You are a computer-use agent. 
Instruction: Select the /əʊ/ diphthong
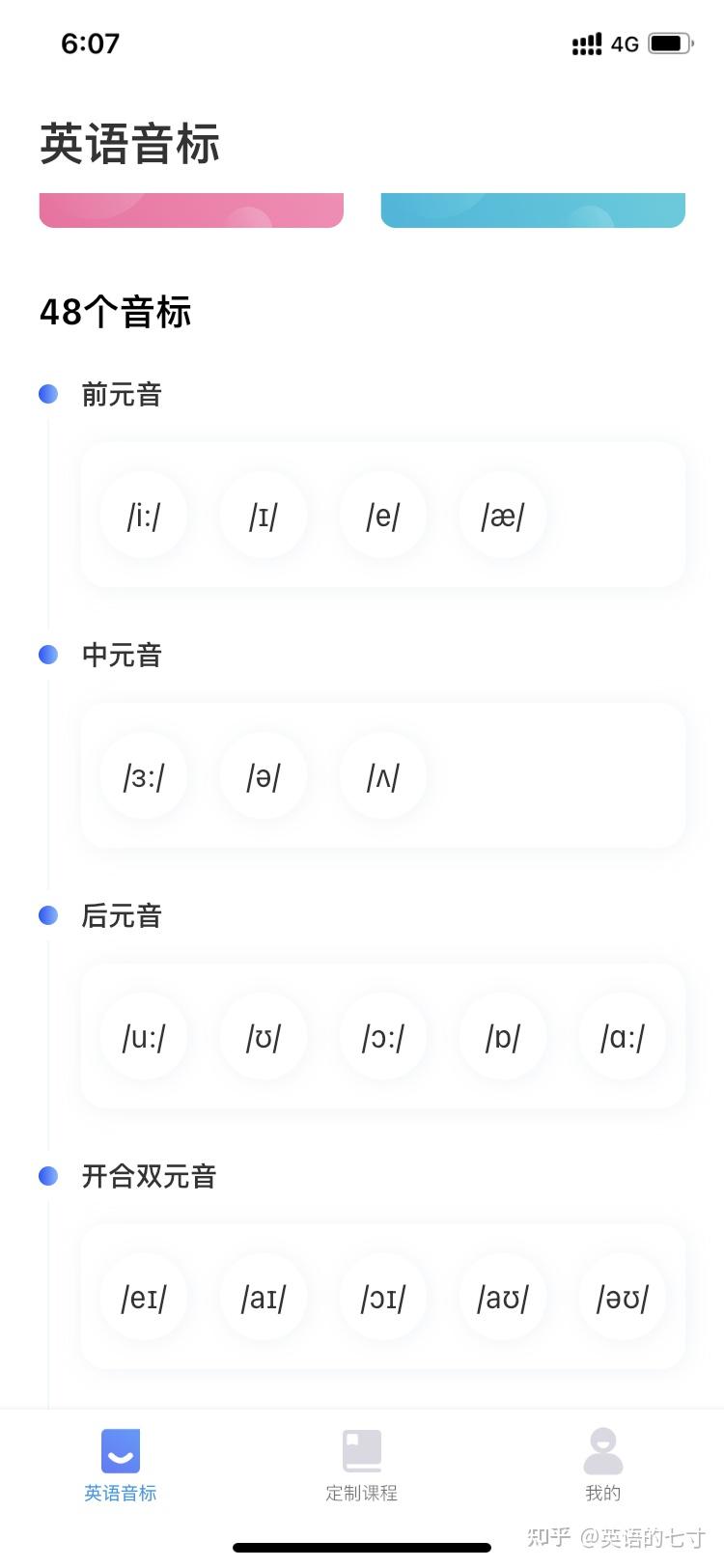[623, 1298]
